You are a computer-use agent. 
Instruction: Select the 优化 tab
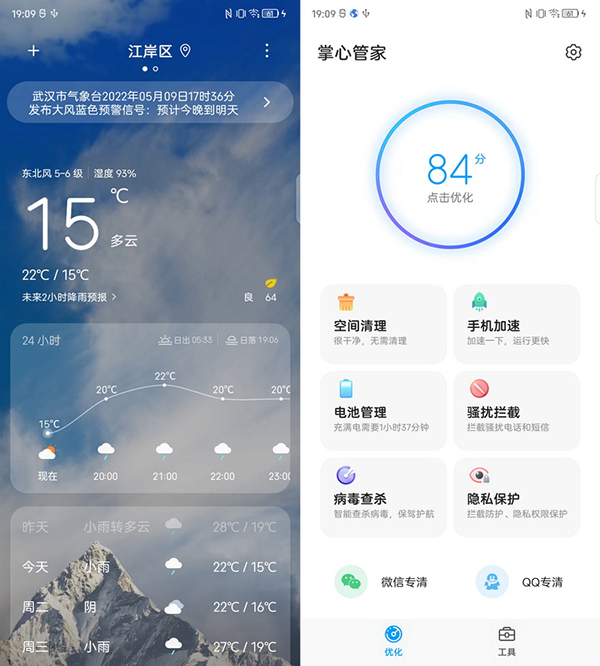393,641
